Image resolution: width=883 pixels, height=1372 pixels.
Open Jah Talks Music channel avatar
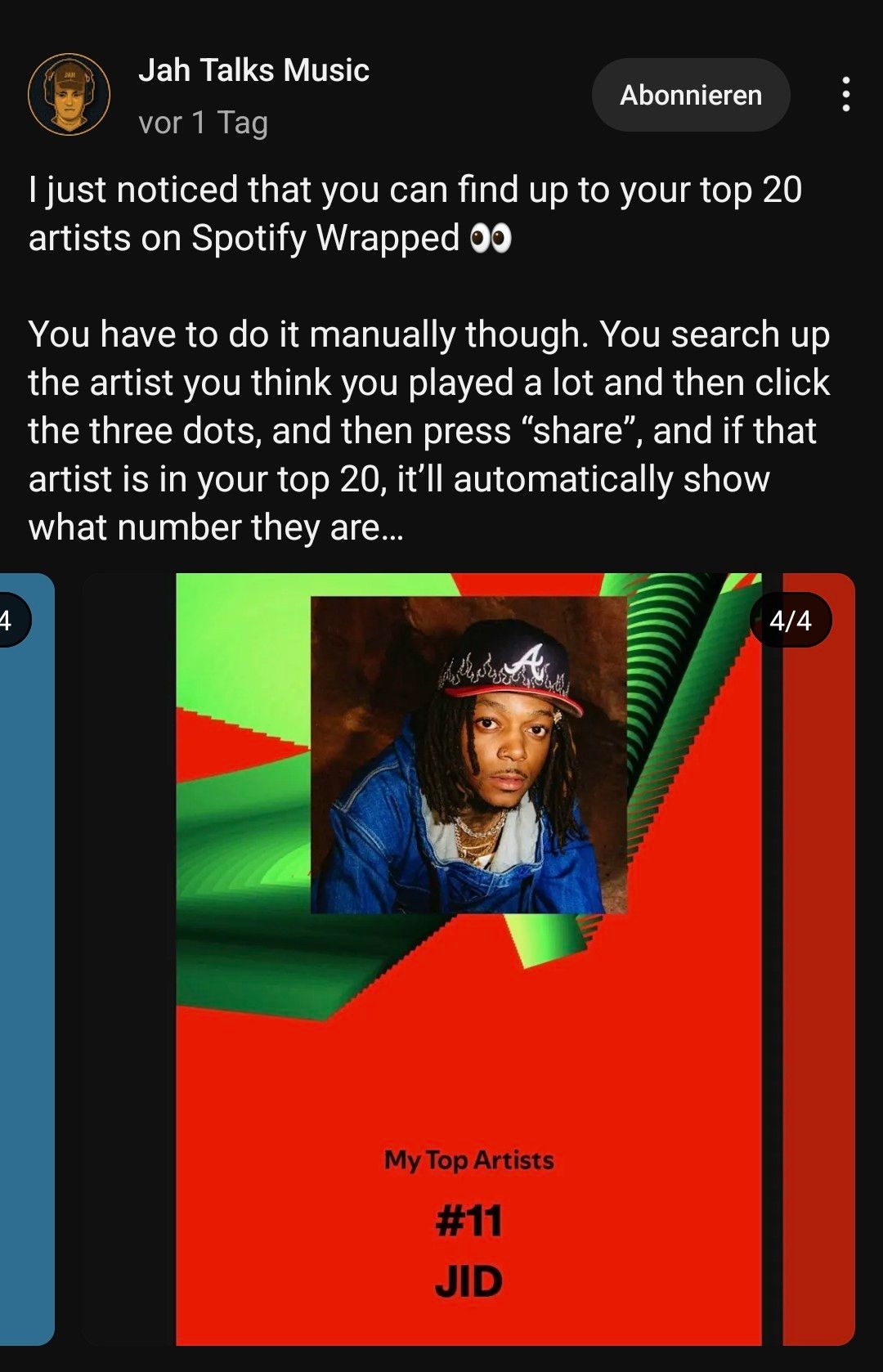coord(69,95)
